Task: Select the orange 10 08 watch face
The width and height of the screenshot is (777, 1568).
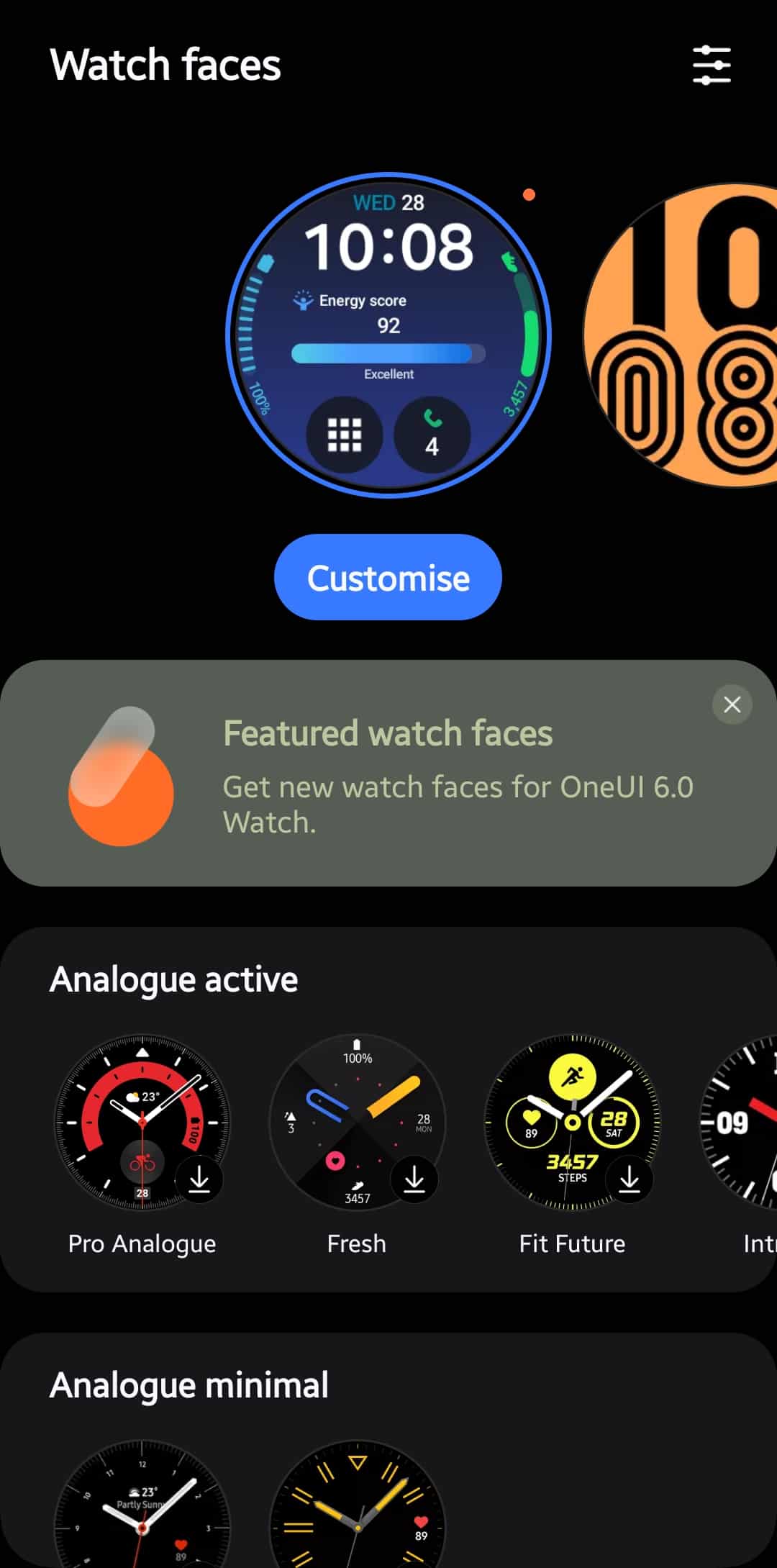Action: click(x=681, y=335)
